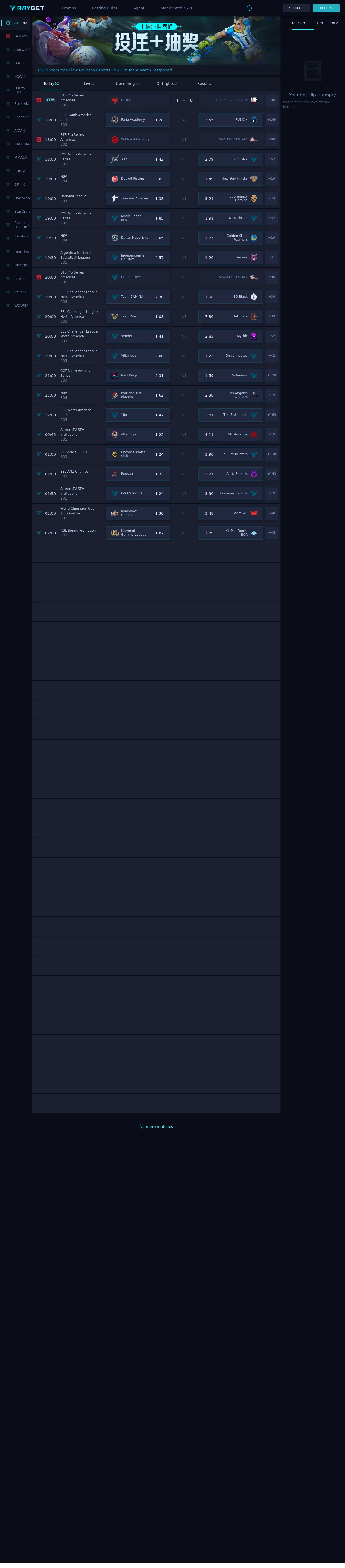345x1568 pixels.
Task: Choose Los Angeles Clippers at 2.30
Action: (230, 395)
